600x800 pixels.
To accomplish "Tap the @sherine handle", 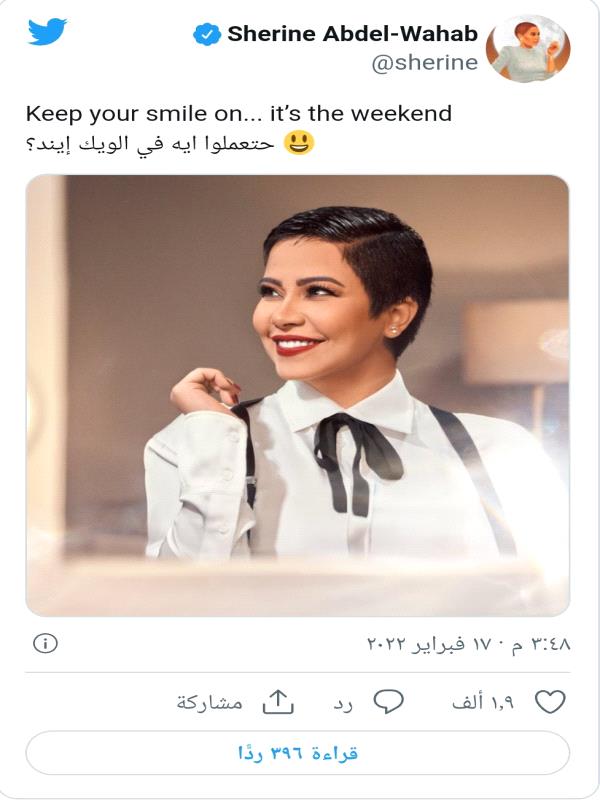I will tap(424, 63).
